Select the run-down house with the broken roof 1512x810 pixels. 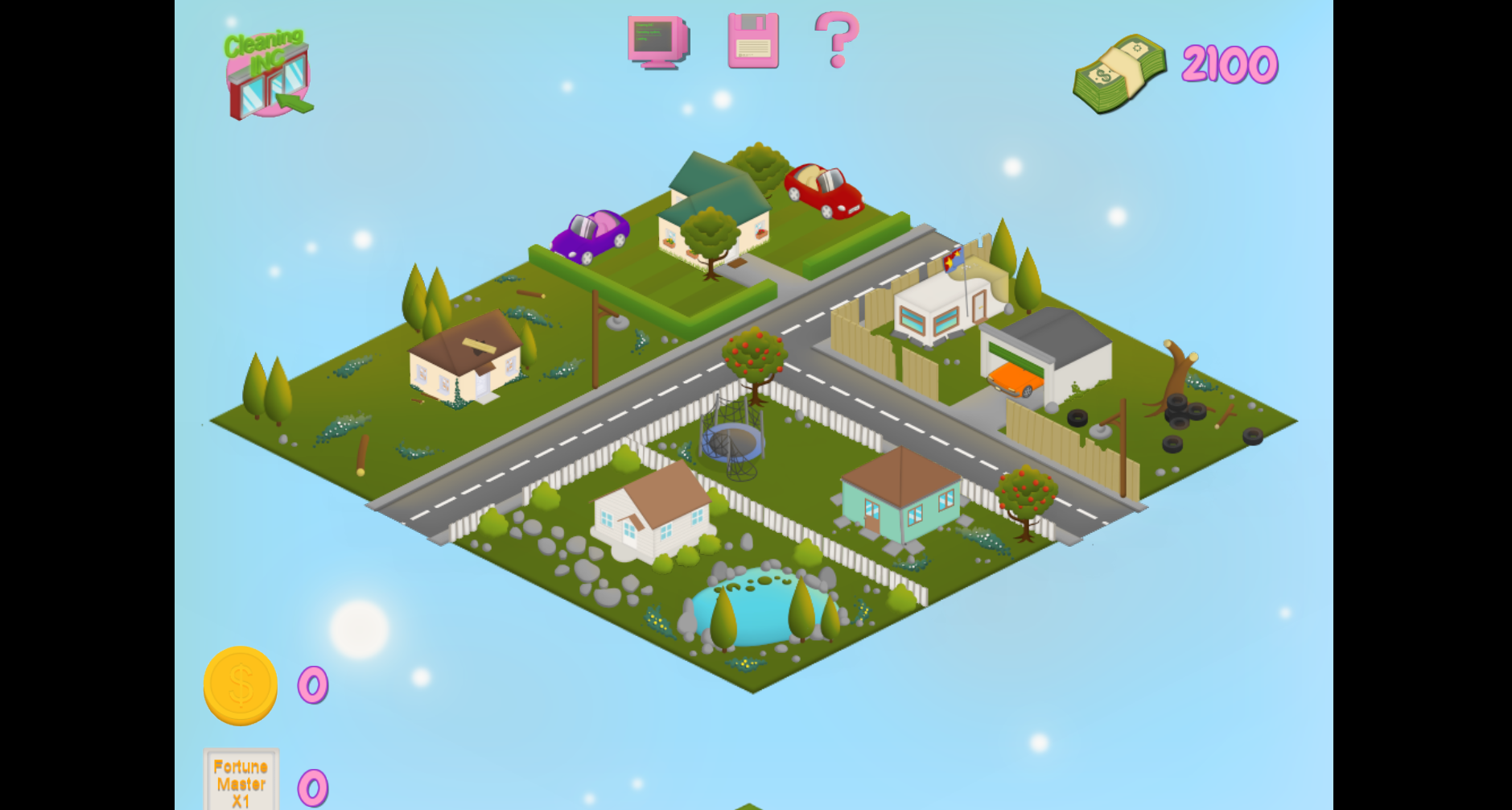[465, 358]
